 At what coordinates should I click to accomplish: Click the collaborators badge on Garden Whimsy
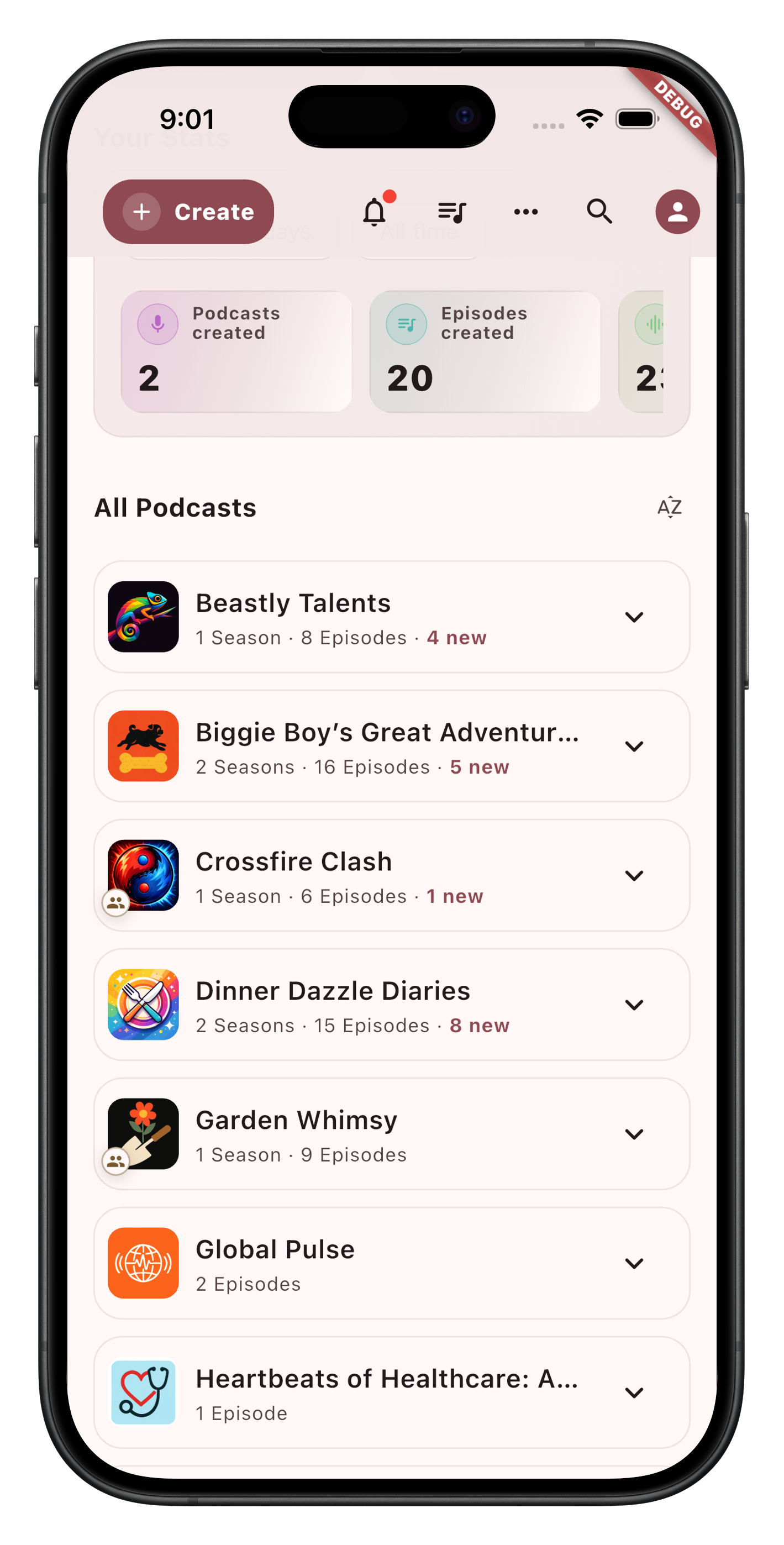[116, 1161]
